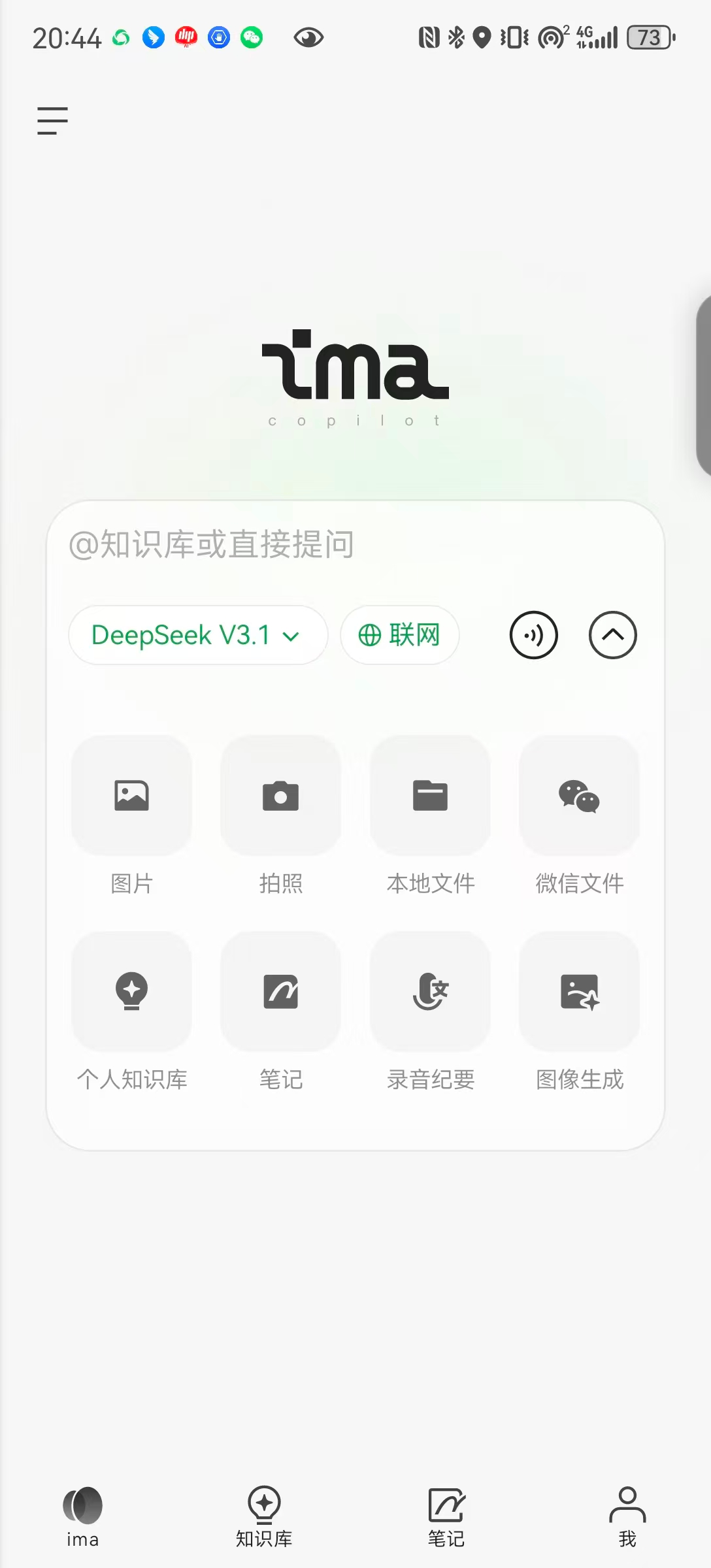Tap the 笔记 tile in the attachment grid
The width and height of the screenshot is (711, 1568).
tap(281, 992)
